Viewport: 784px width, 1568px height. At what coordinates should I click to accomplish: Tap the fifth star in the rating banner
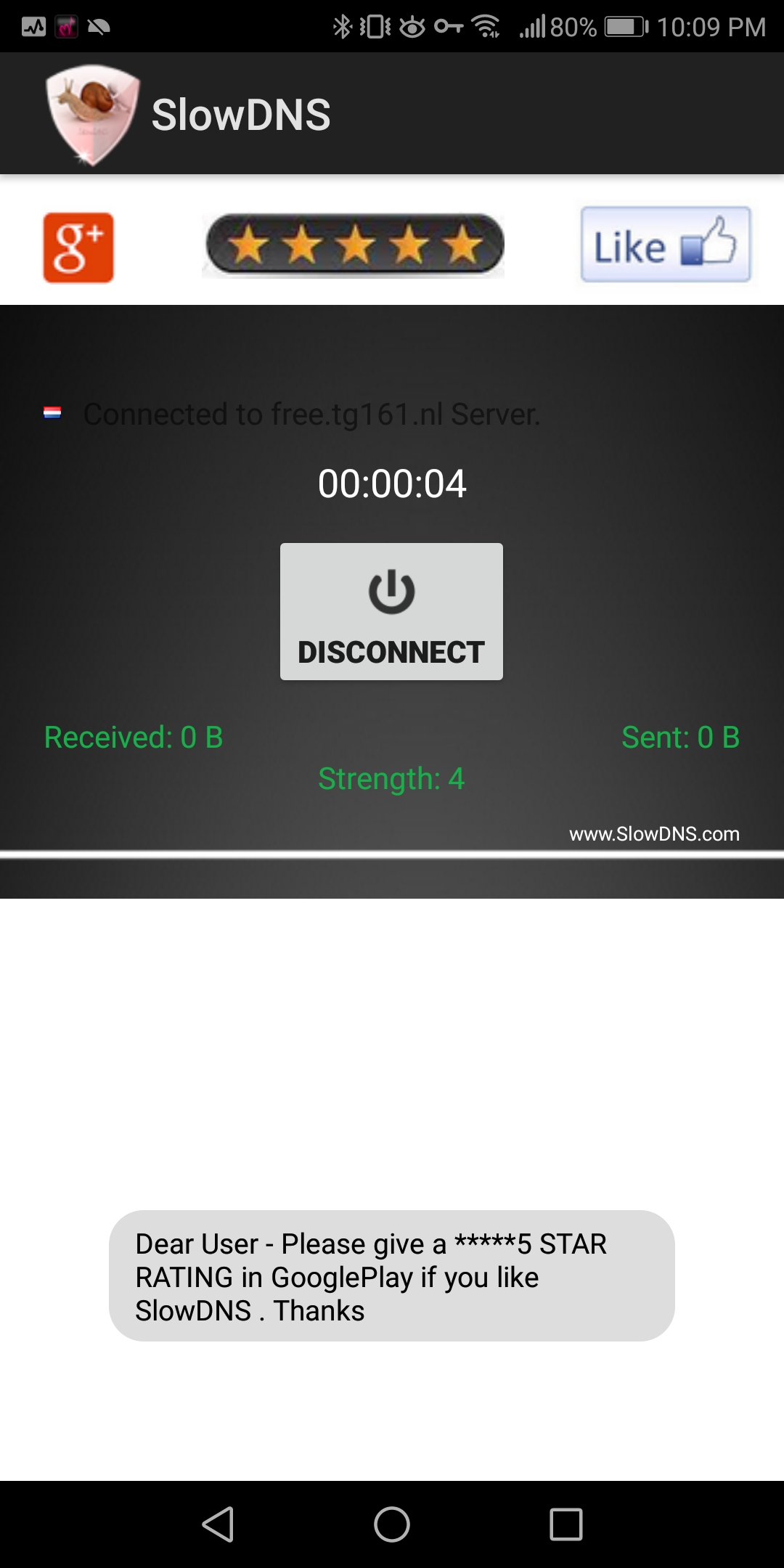(x=459, y=245)
